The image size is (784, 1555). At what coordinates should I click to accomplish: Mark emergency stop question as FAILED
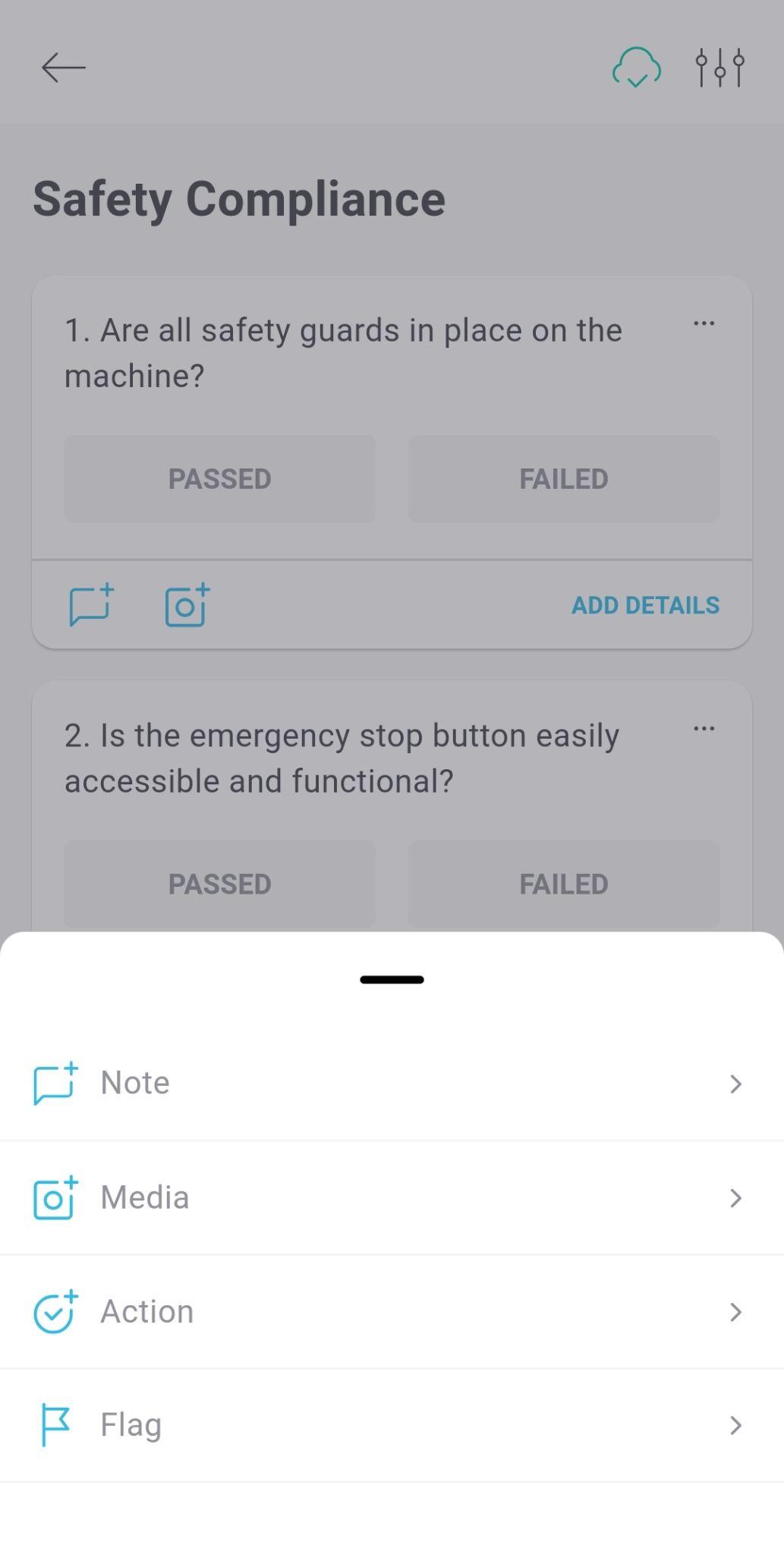(x=563, y=884)
